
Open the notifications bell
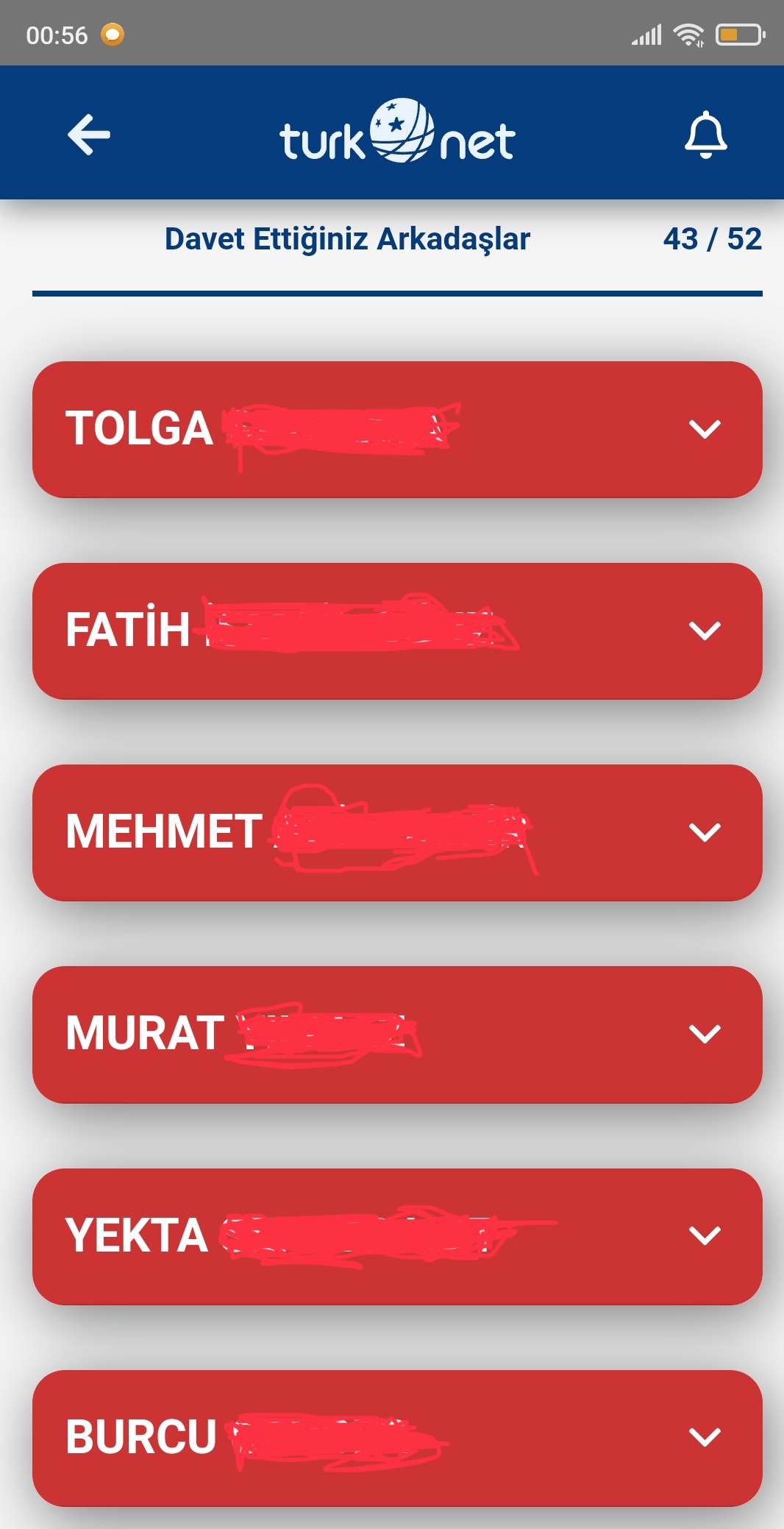click(x=705, y=135)
